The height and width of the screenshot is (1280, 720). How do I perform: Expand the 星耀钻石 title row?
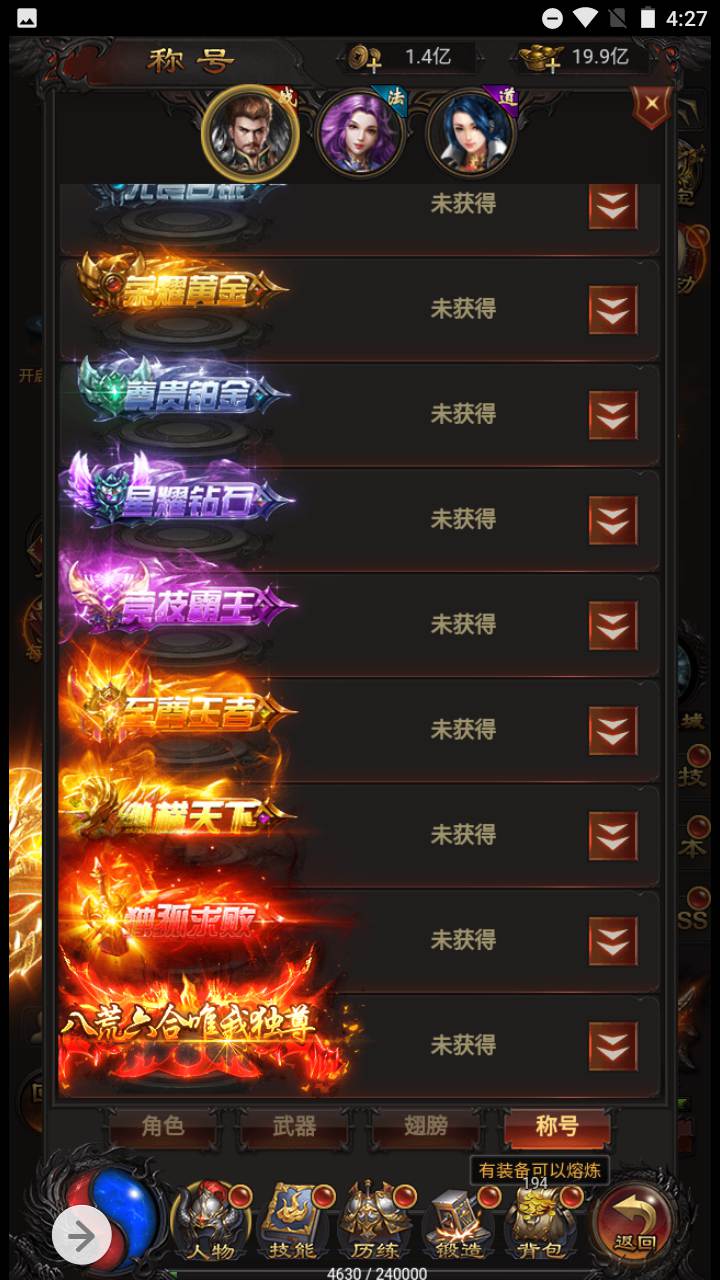[612, 519]
